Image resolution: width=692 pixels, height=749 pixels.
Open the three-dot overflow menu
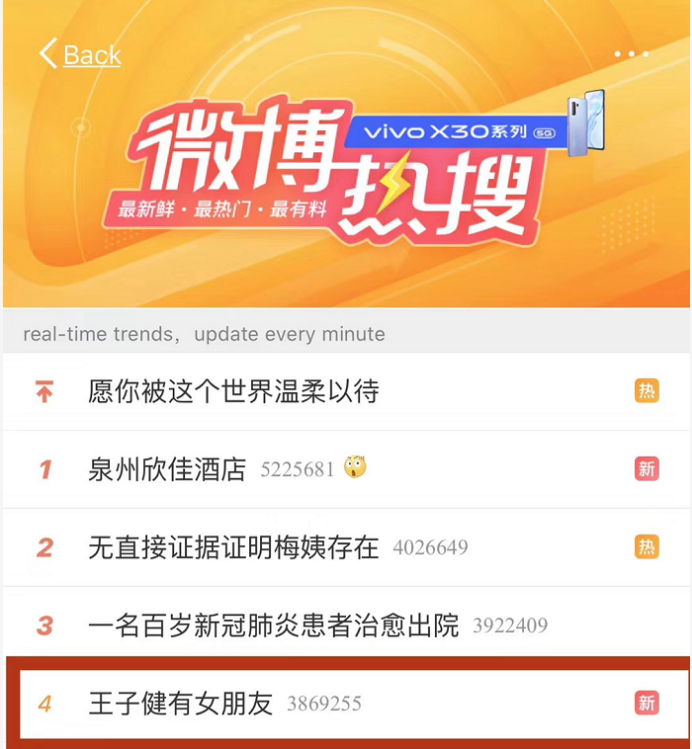click(x=631, y=54)
